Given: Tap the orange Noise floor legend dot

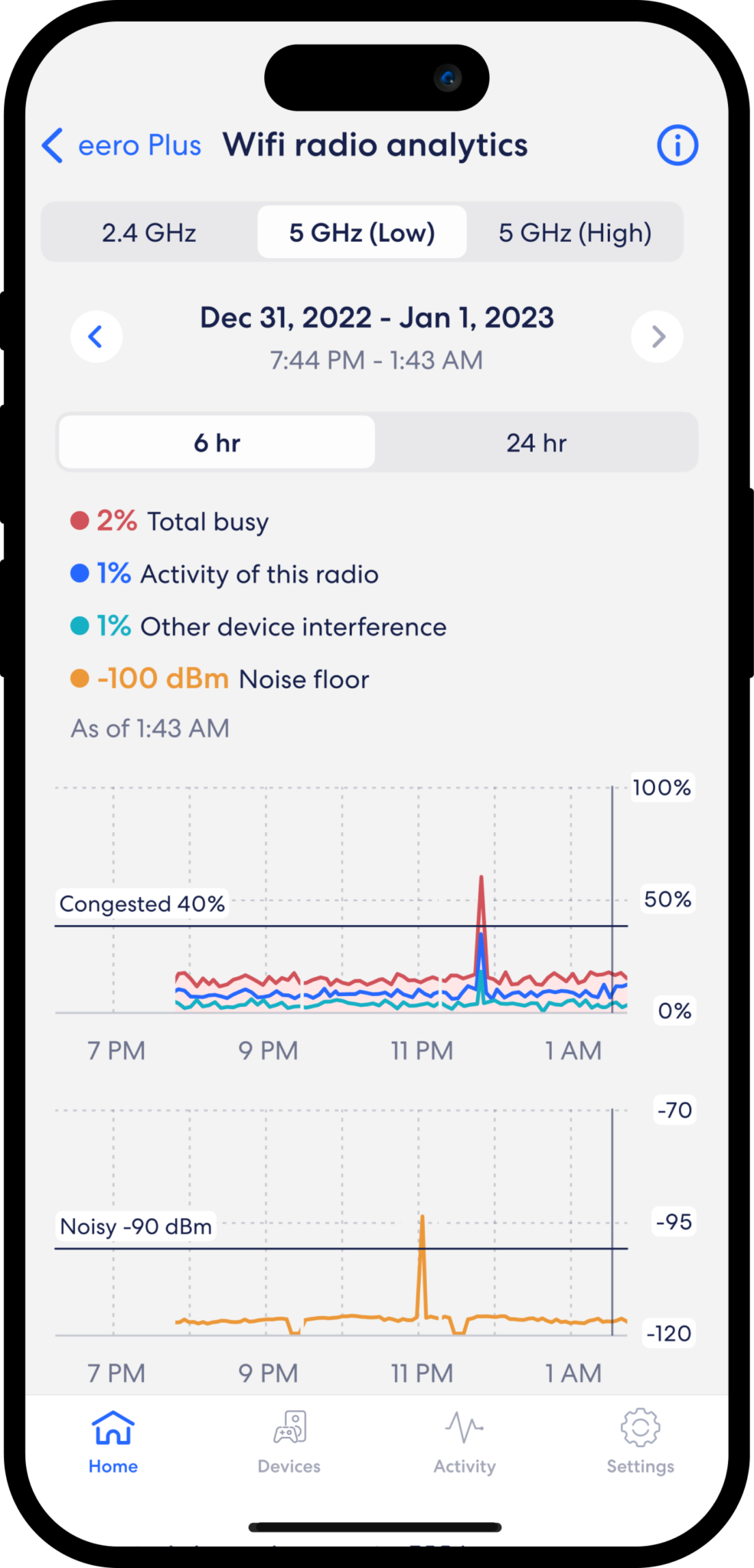Looking at the screenshot, I should click(80, 677).
